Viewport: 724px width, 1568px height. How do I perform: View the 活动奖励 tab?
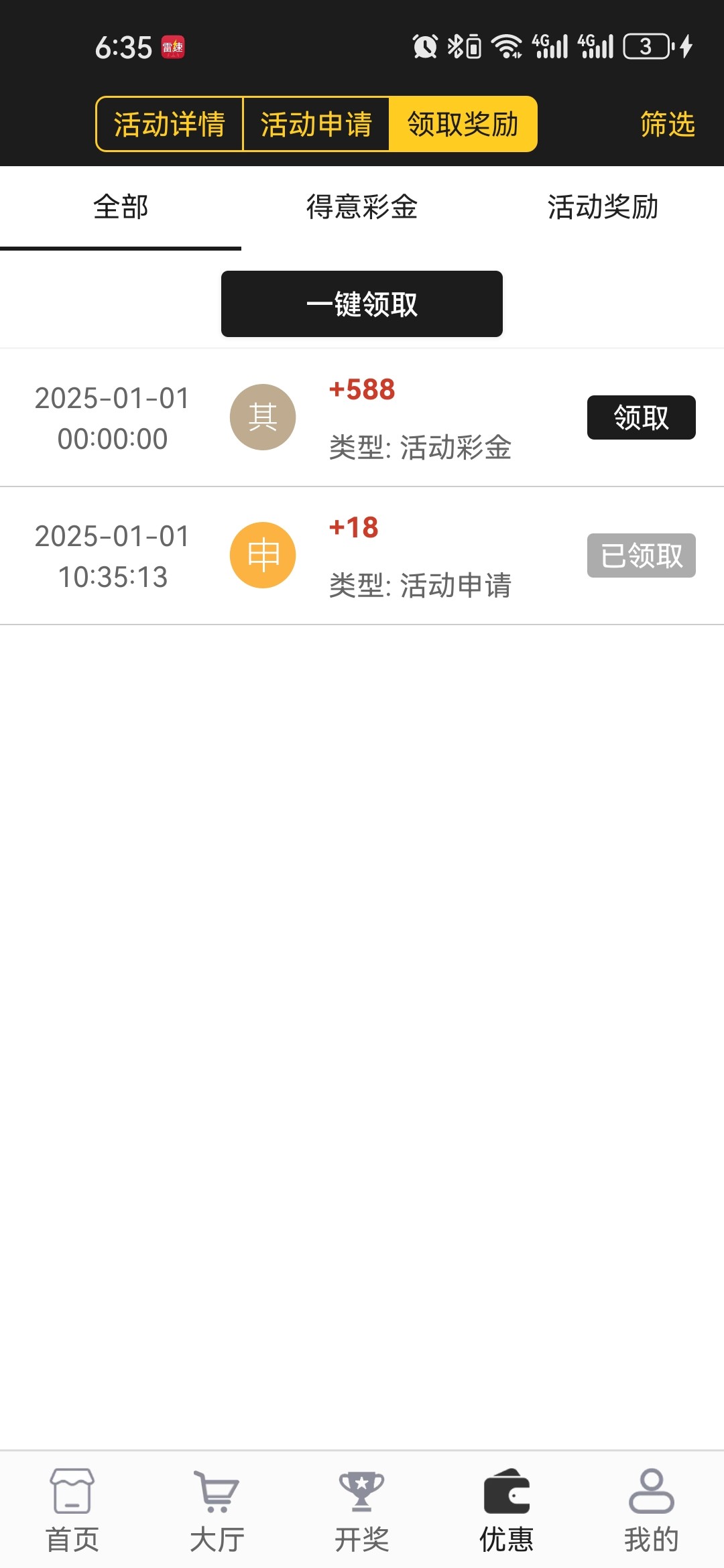pyautogui.click(x=603, y=207)
